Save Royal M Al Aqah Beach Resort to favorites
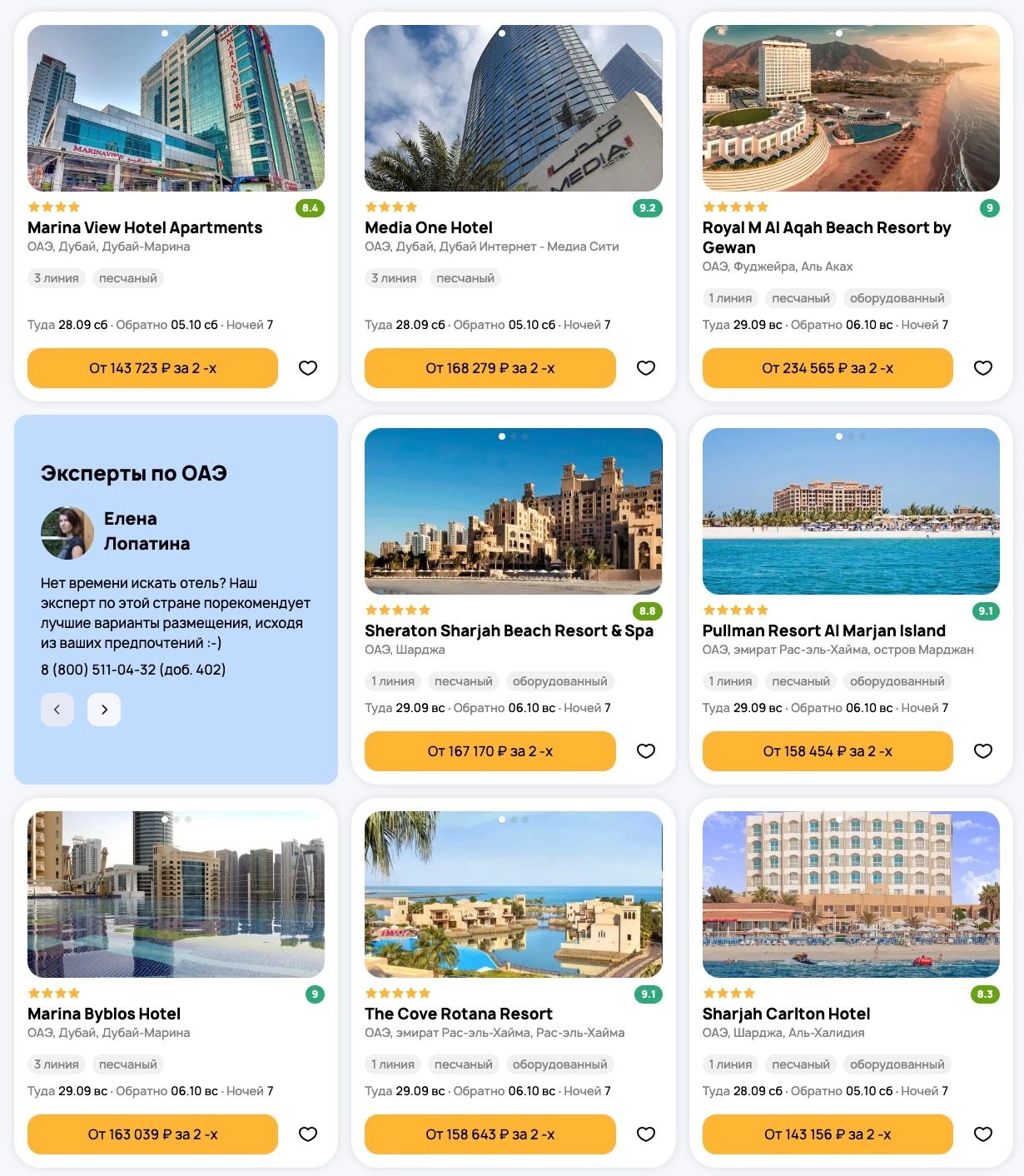 coord(983,368)
